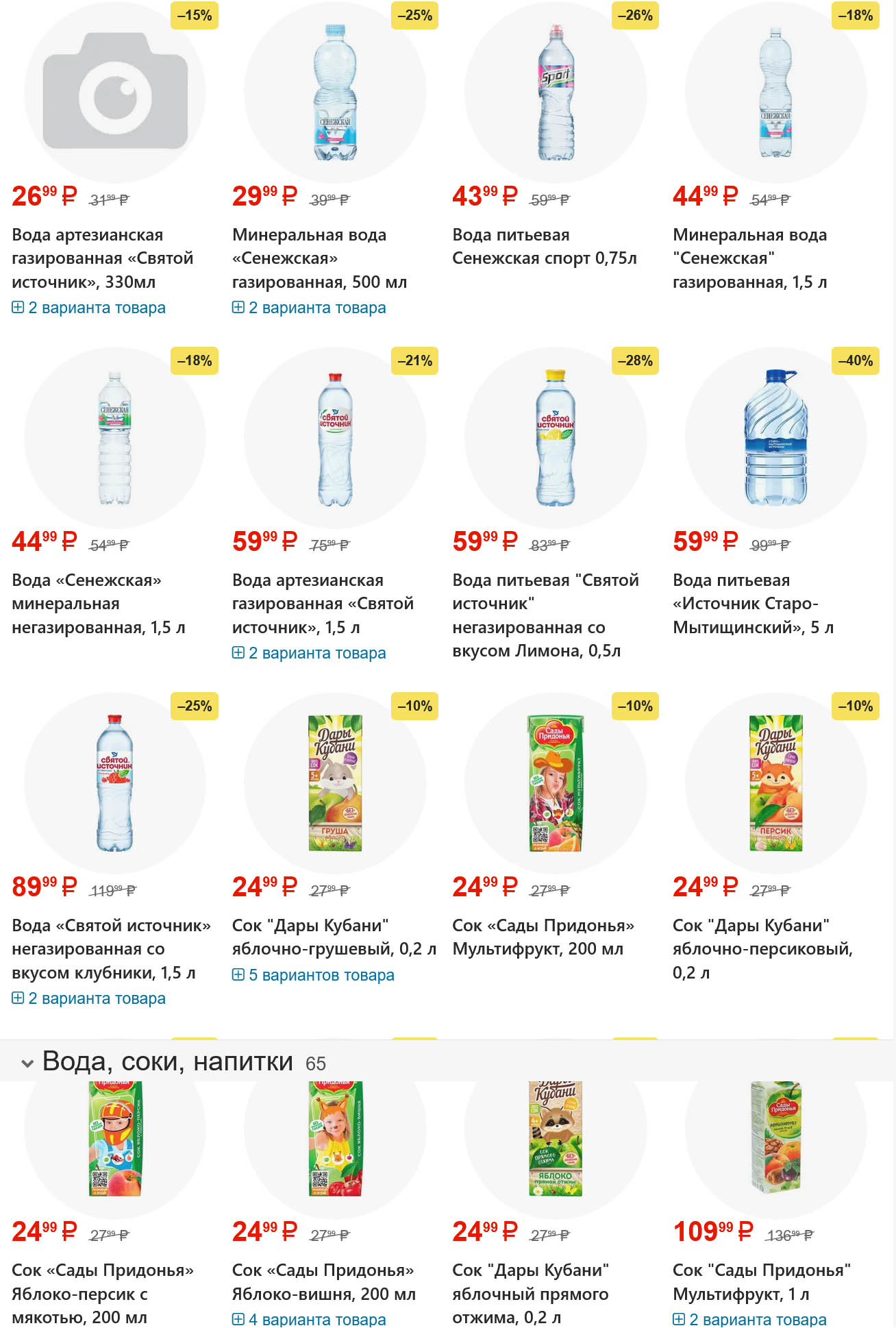Open Вода «Сенежская» минеральная негазированная 1,5 л
896x1328 pixels.
(x=99, y=604)
